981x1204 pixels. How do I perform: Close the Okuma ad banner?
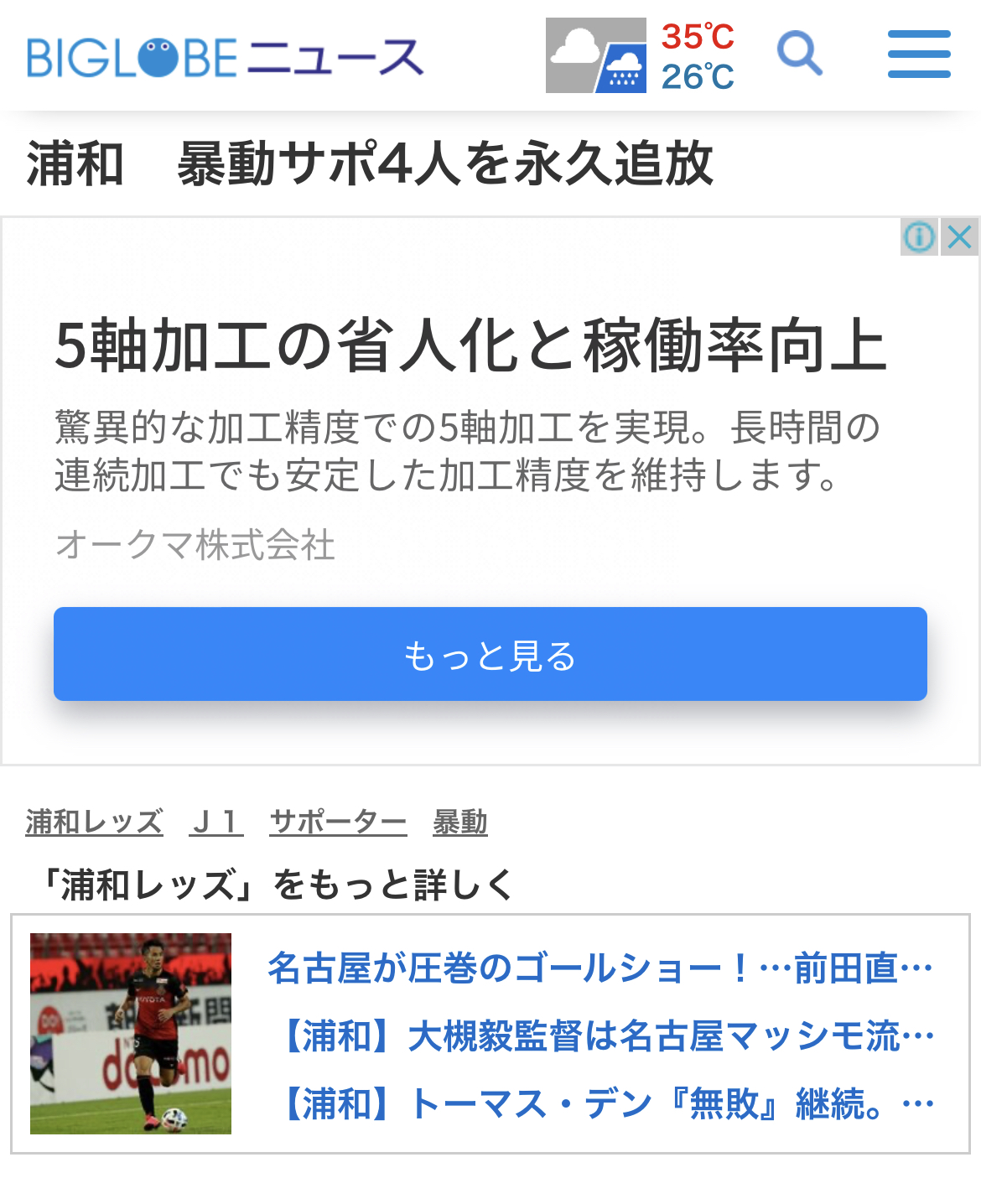point(960,237)
